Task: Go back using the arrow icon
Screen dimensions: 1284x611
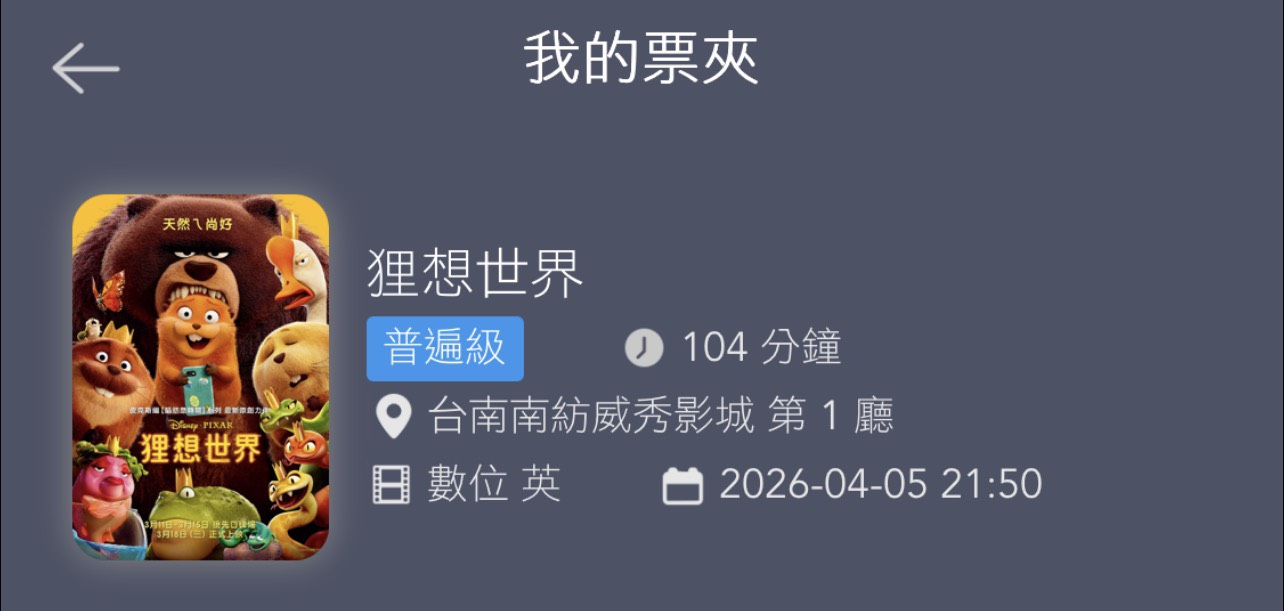Action: [x=86, y=69]
